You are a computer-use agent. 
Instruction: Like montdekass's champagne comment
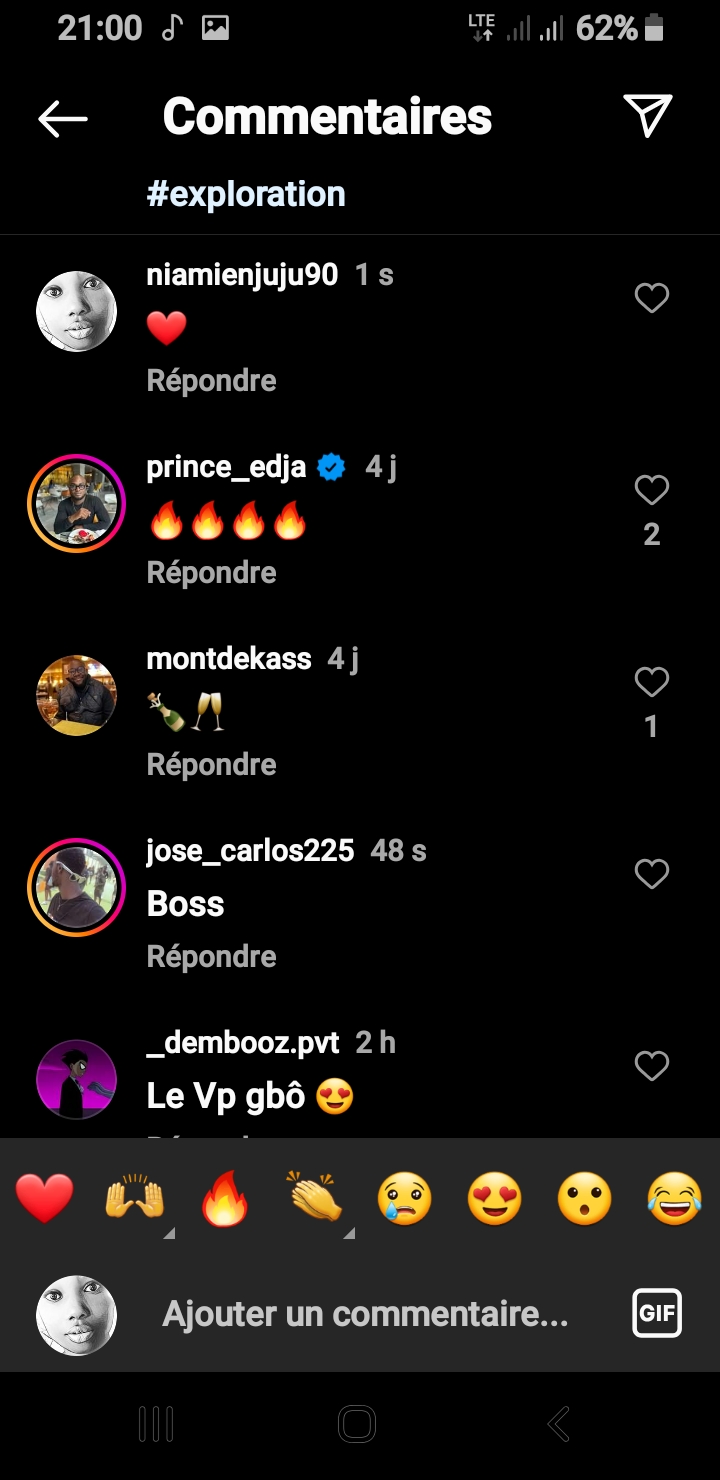(651, 682)
